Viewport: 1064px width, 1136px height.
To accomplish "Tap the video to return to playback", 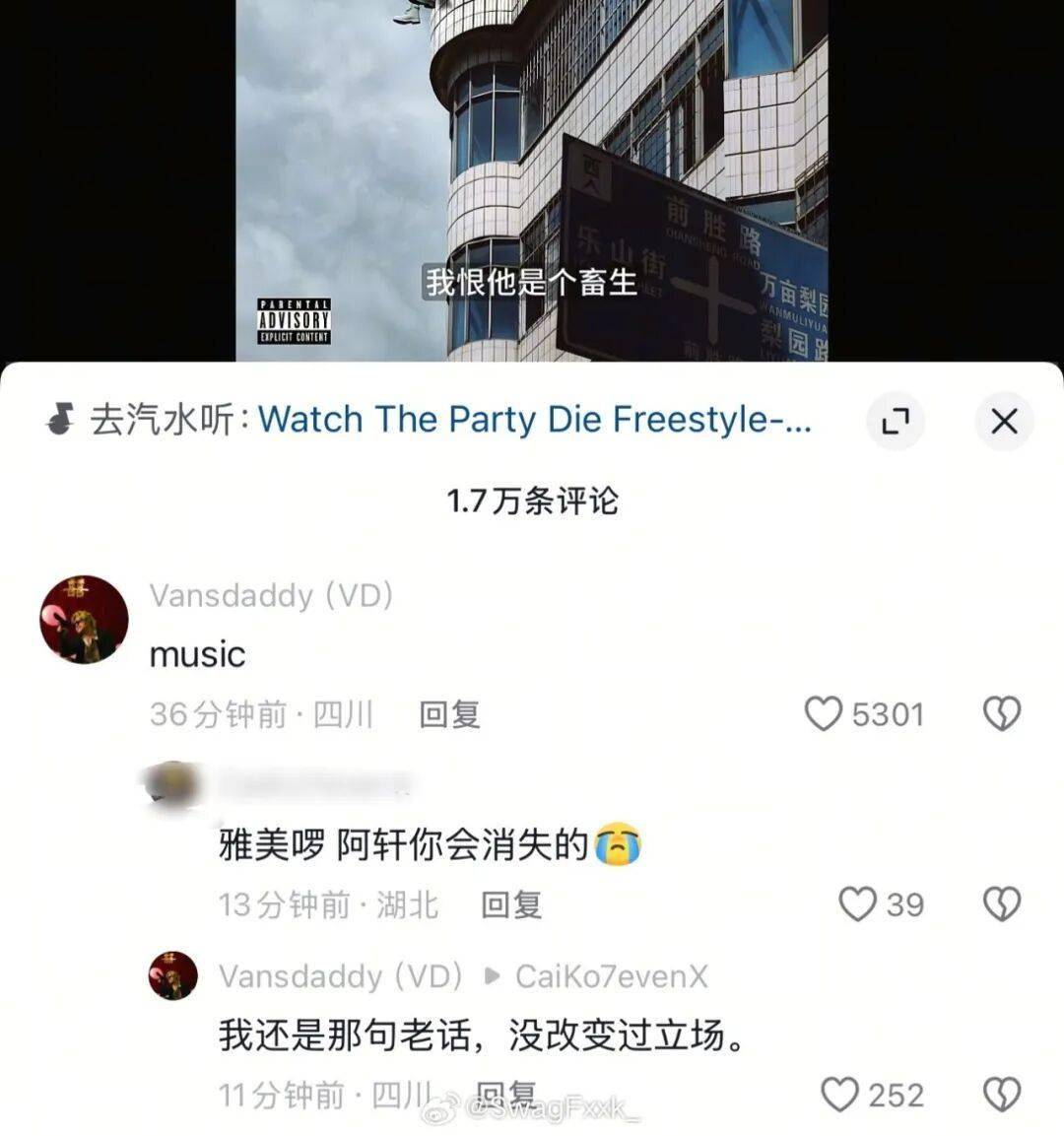I will click(532, 177).
